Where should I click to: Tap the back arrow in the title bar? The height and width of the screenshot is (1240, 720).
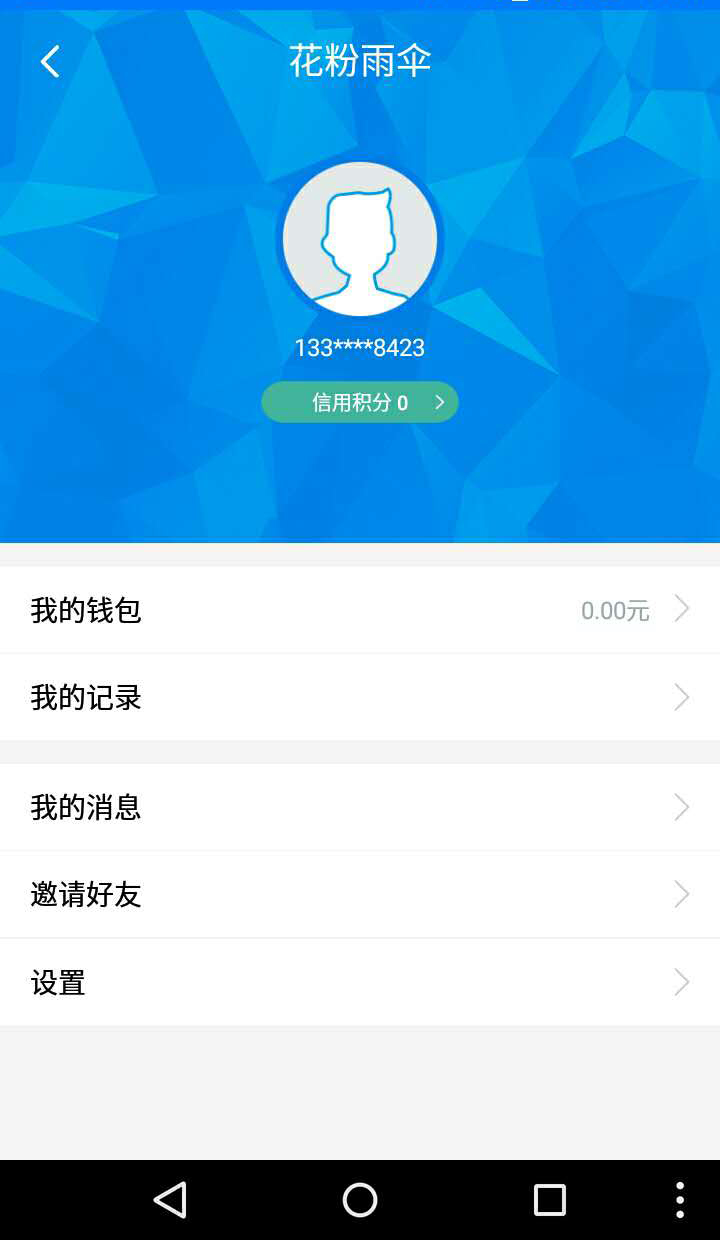point(49,61)
